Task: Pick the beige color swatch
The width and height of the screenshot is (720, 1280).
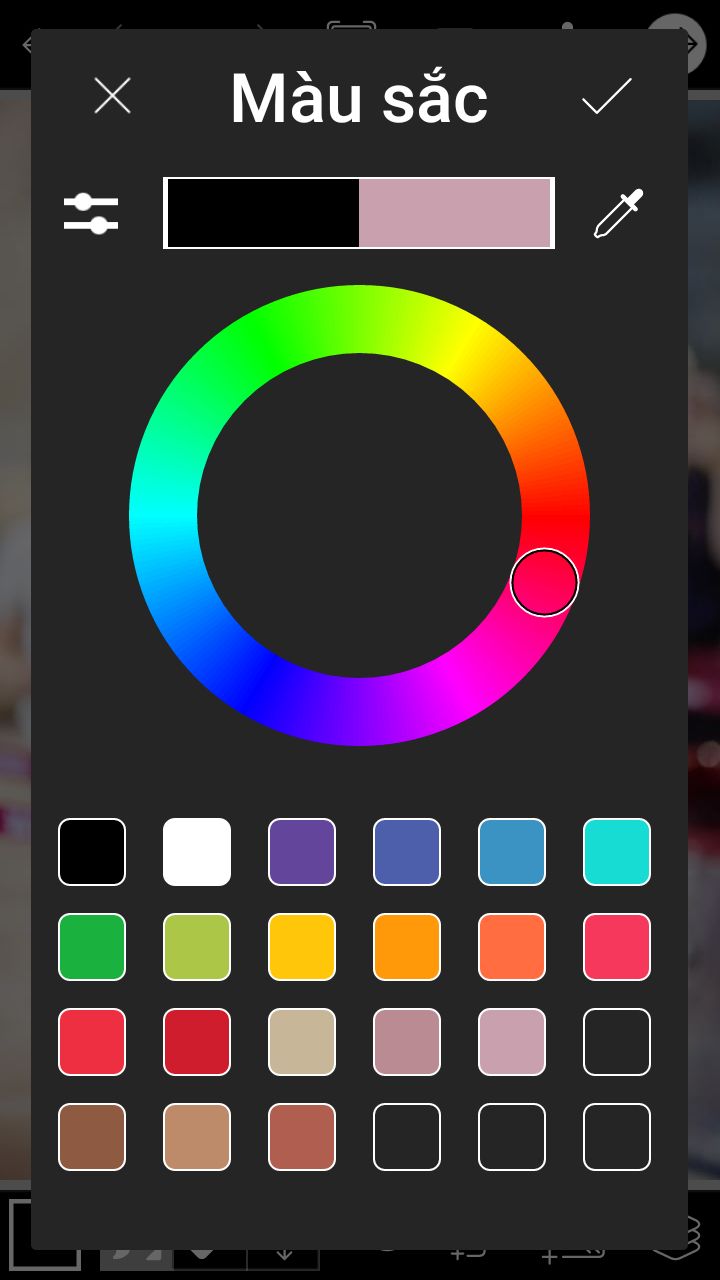Action: click(x=302, y=1042)
